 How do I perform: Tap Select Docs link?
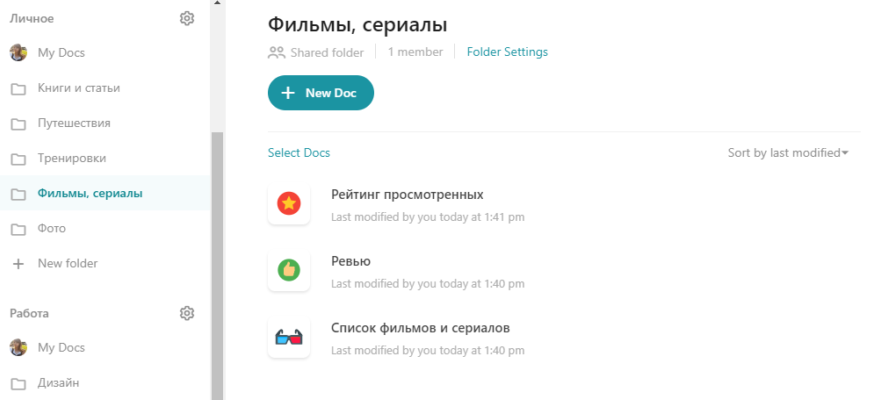point(298,153)
